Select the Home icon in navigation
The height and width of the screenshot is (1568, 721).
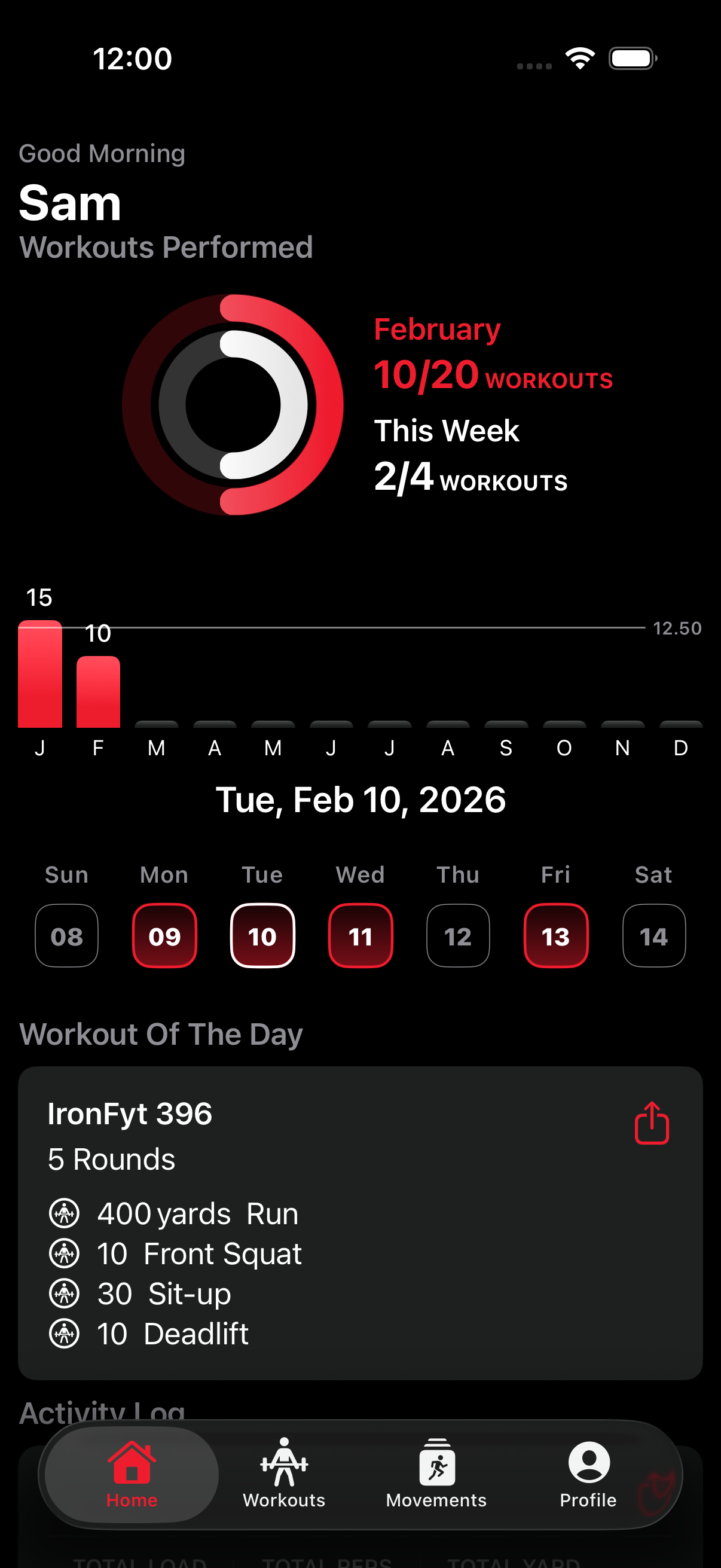132,1463
